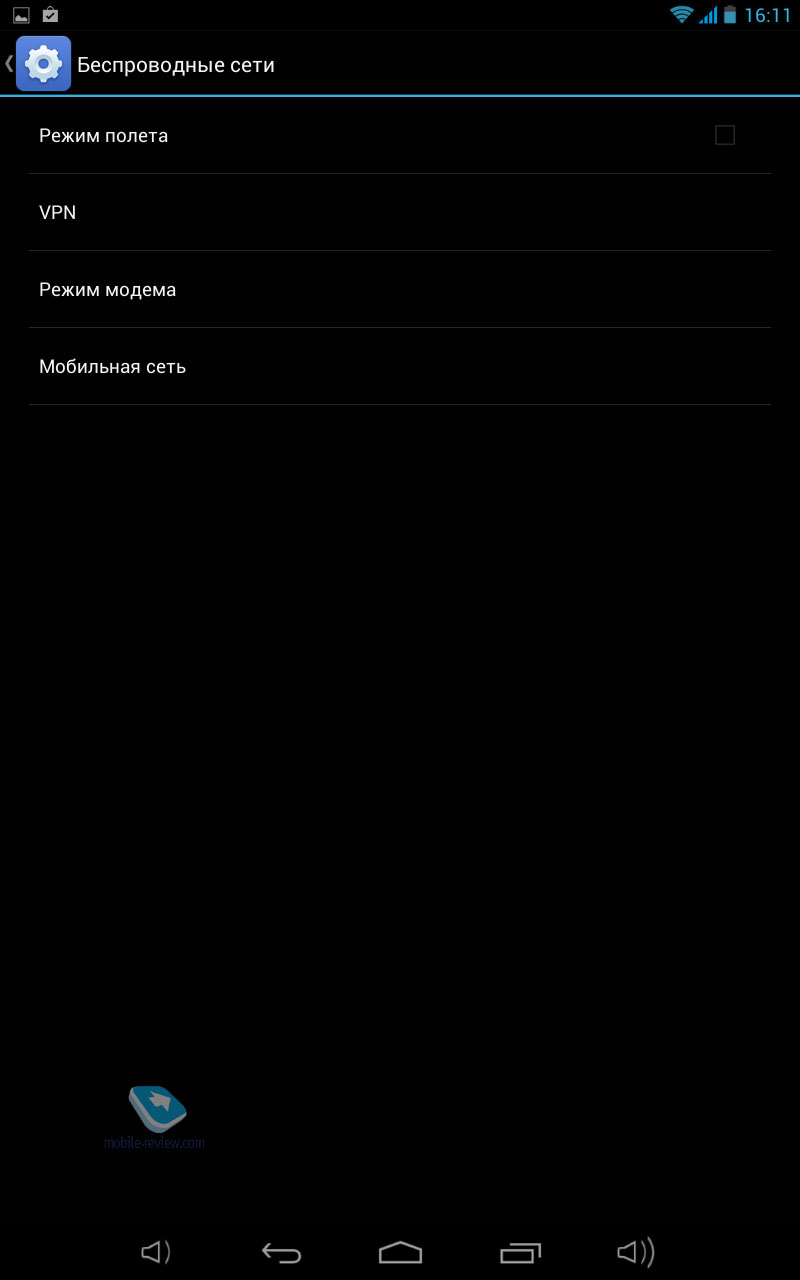This screenshot has width=800, height=1280.
Task: Go to the home screen
Action: (400, 1252)
